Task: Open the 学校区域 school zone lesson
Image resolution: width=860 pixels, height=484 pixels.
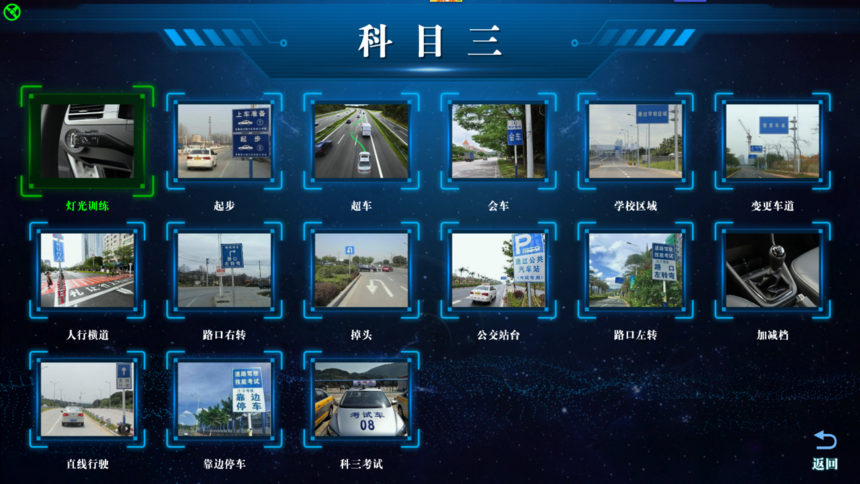Action: tap(635, 141)
